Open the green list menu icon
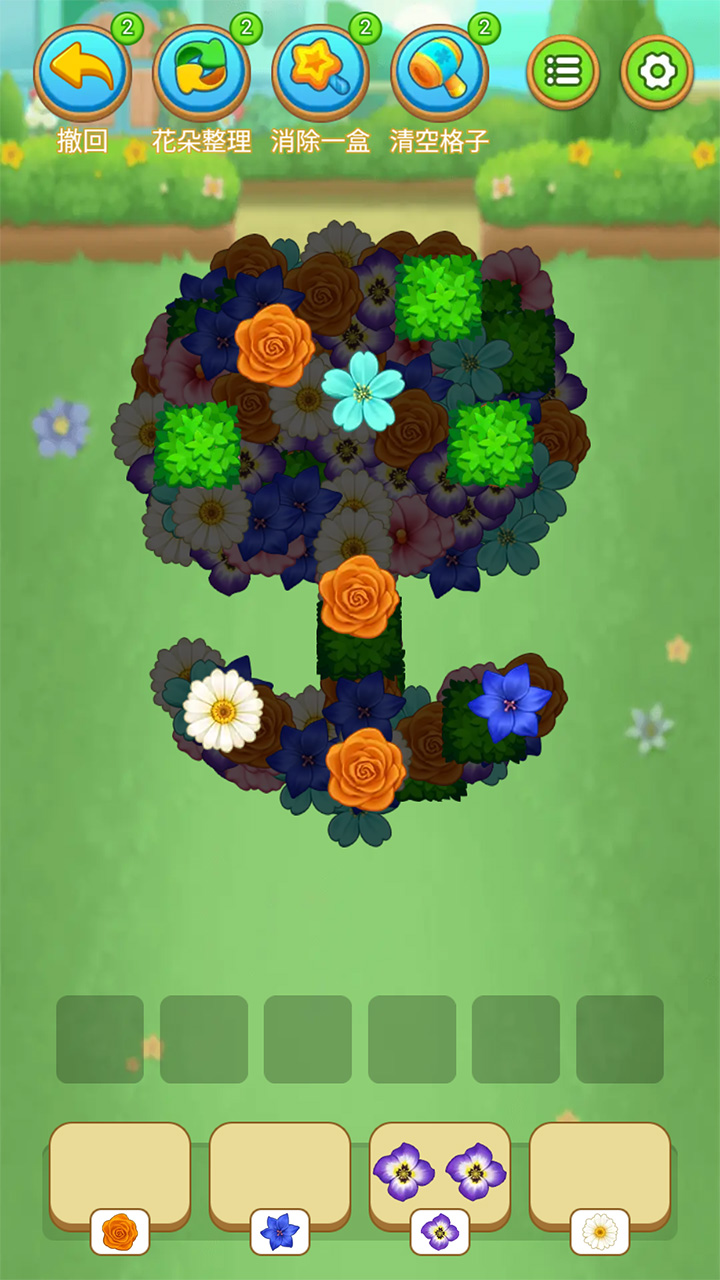 click(563, 72)
